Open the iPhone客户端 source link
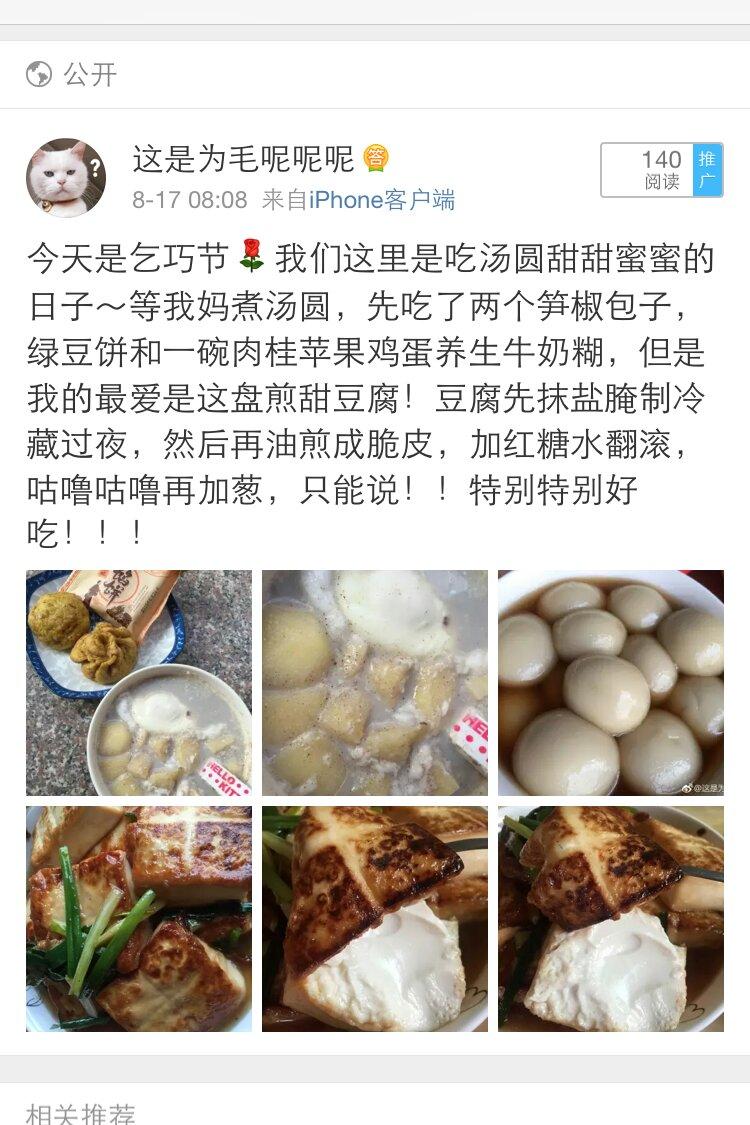The height and width of the screenshot is (1125, 750). pos(382,200)
